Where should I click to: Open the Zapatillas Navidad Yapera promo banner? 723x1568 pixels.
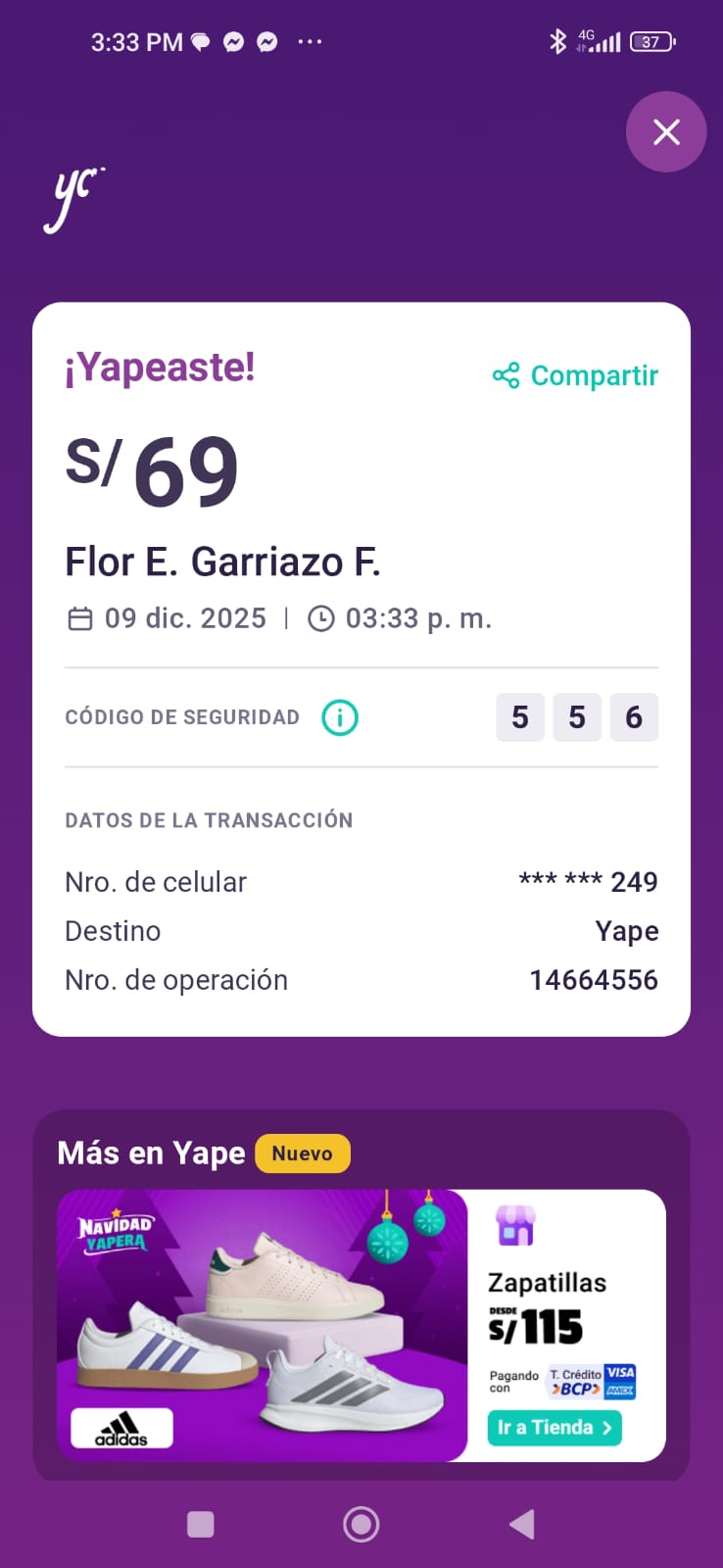[x=263, y=1325]
